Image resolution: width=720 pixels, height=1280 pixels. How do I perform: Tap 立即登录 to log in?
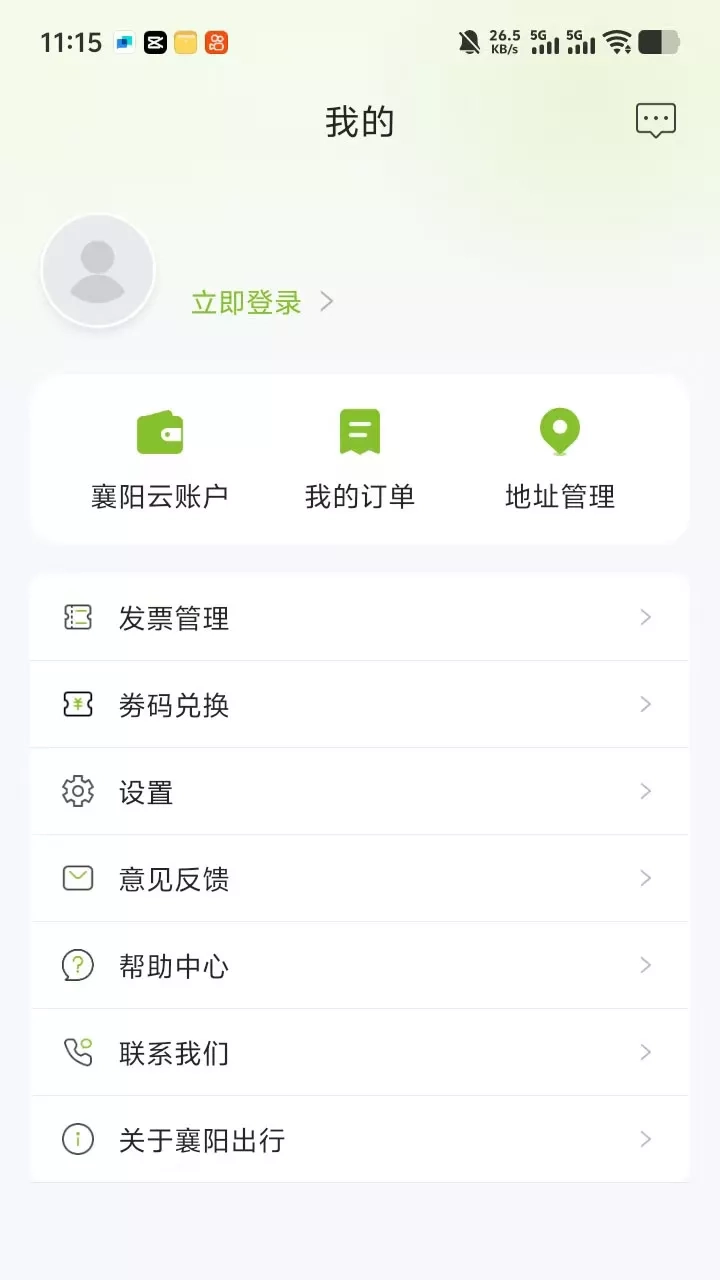[247, 302]
